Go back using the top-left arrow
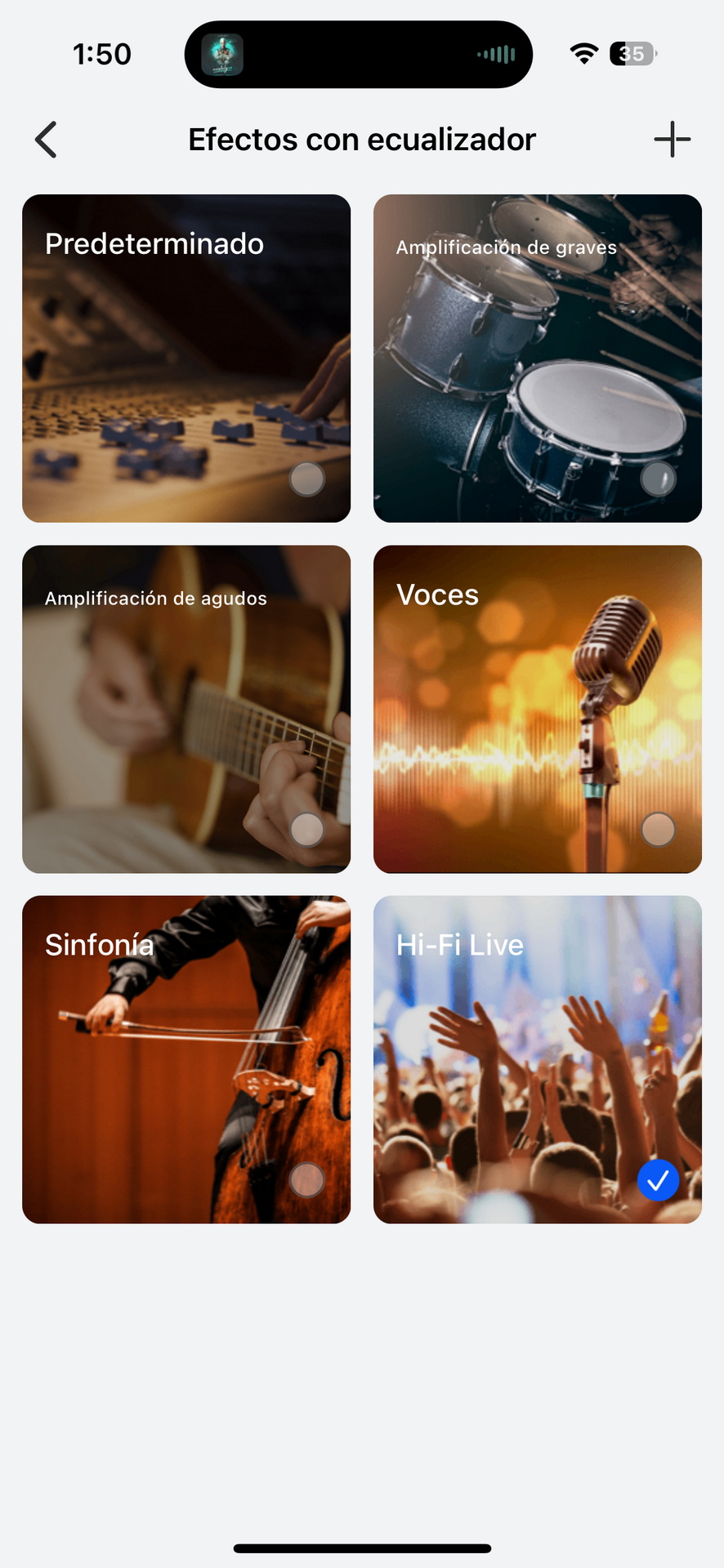This screenshot has width=724, height=1568. point(47,140)
